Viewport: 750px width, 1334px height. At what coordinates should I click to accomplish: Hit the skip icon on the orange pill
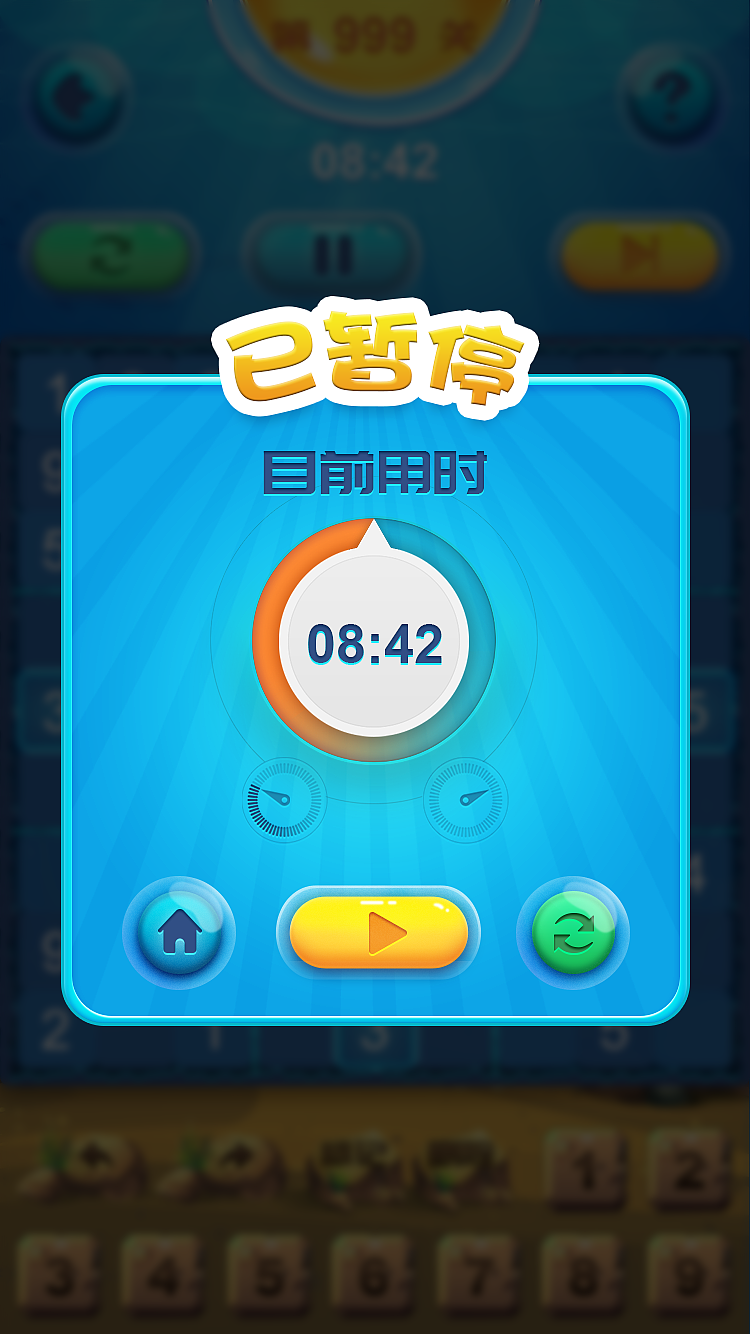(x=637, y=253)
